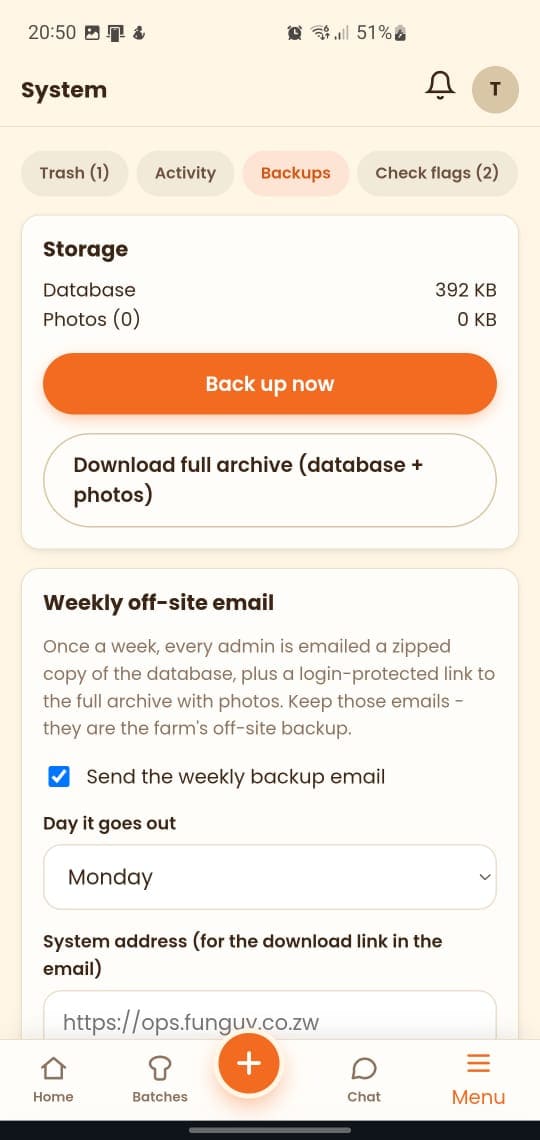Image resolution: width=540 pixels, height=1140 pixels.
Task: Tap Back up now
Action: click(270, 384)
